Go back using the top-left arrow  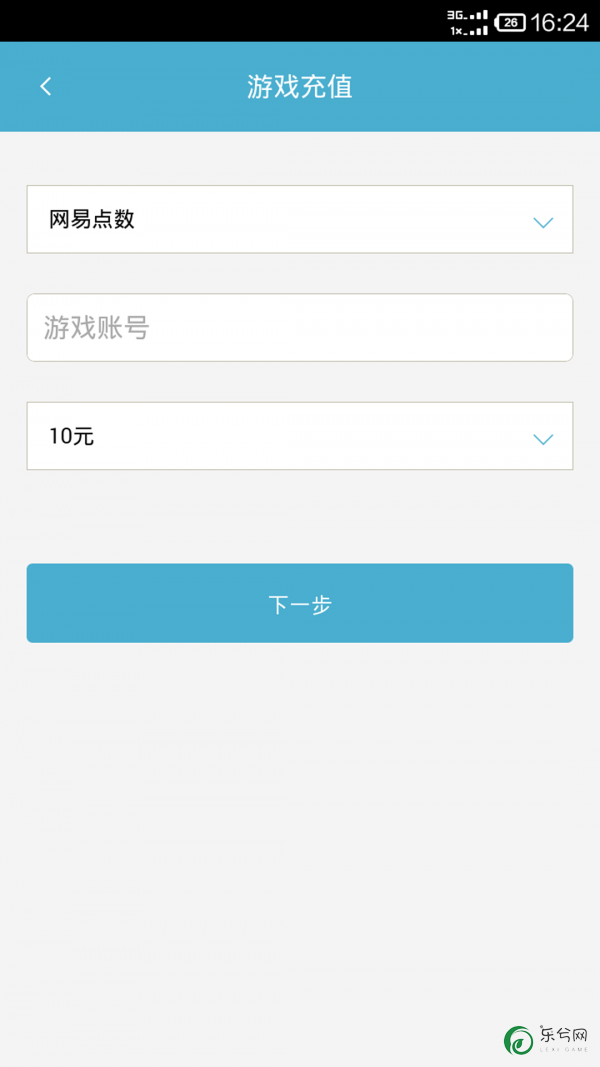pyautogui.click(x=46, y=86)
